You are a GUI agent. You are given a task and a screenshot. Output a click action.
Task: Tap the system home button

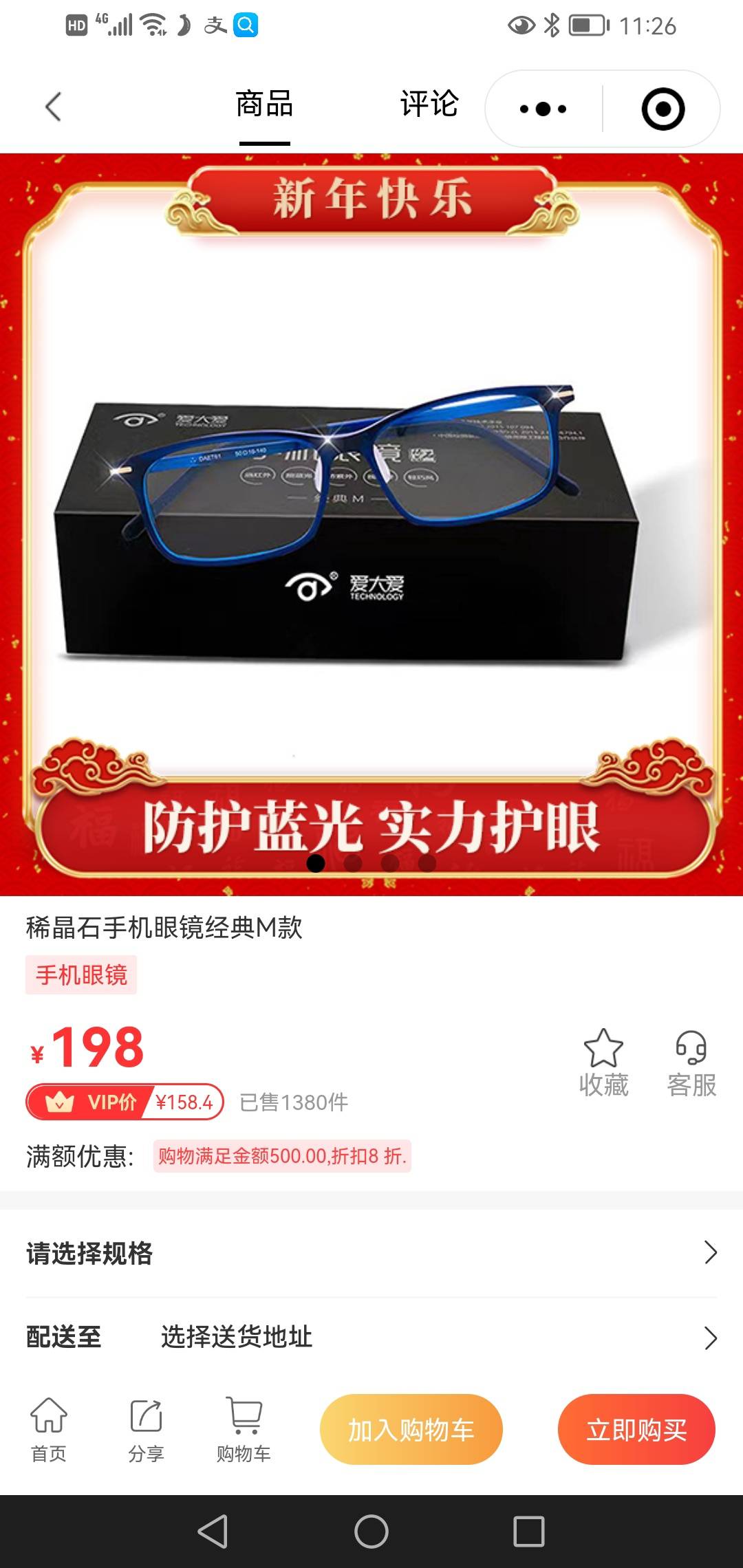[371, 1532]
